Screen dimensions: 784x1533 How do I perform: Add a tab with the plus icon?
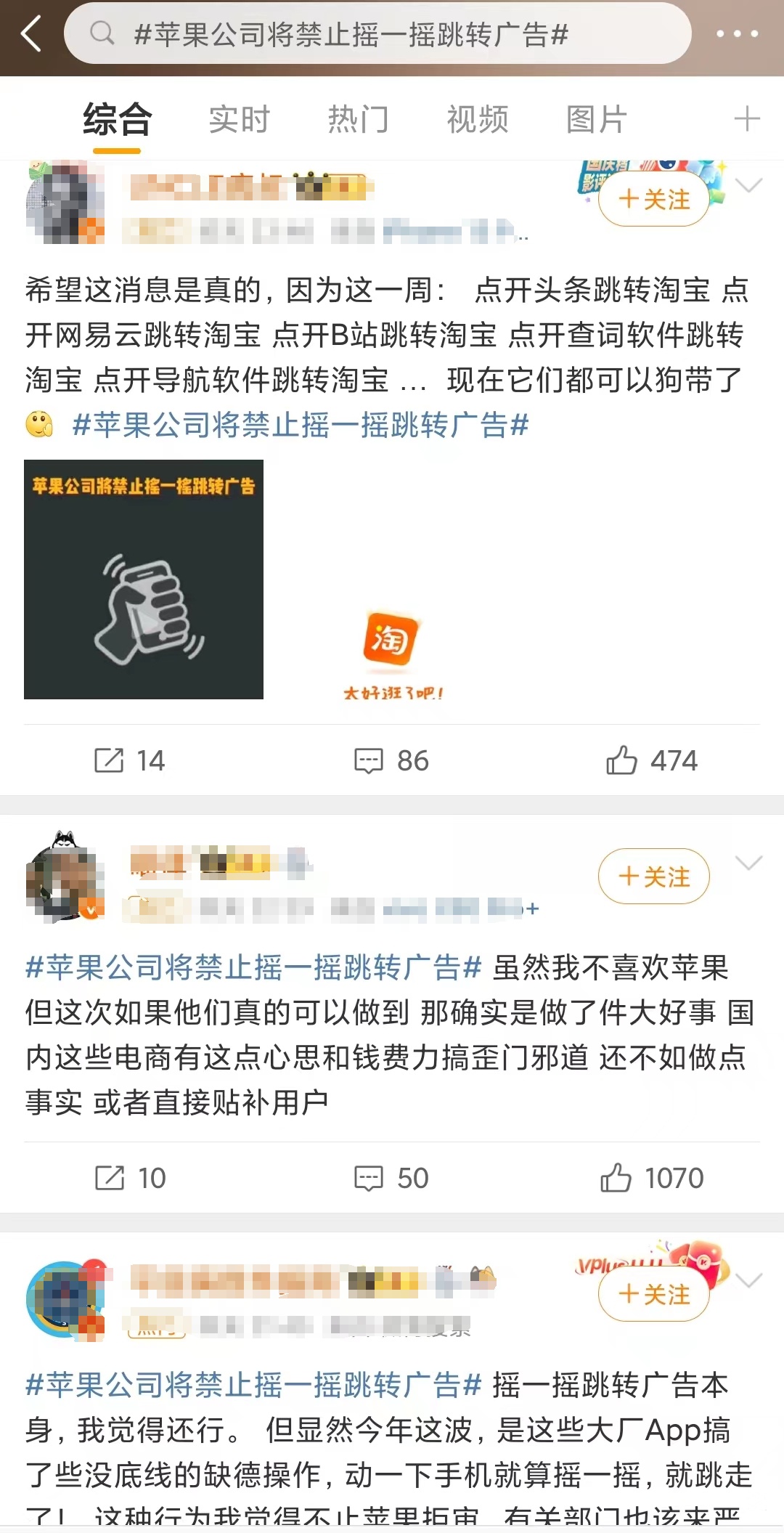point(746,119)
